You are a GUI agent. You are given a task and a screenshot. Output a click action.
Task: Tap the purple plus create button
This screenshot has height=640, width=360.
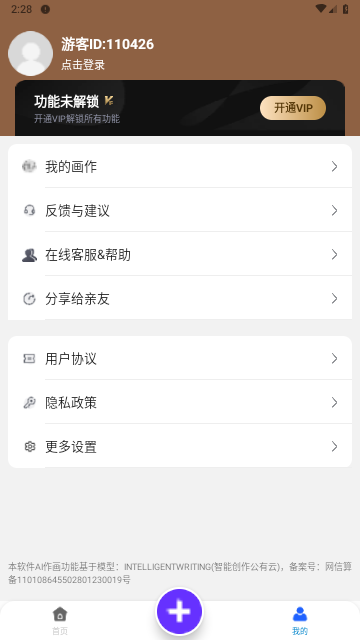point(179,612)
